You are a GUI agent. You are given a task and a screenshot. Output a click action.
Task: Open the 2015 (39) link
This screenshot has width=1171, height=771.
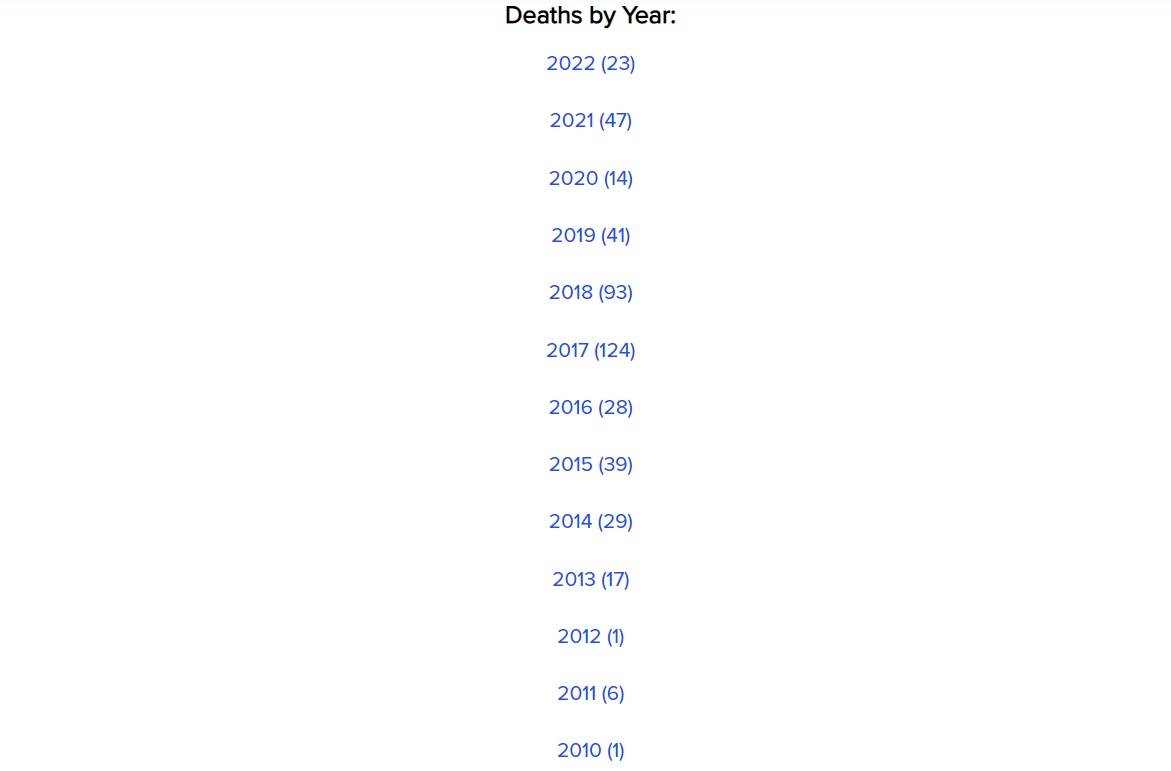pyautogui.click(x=590, y=464)
